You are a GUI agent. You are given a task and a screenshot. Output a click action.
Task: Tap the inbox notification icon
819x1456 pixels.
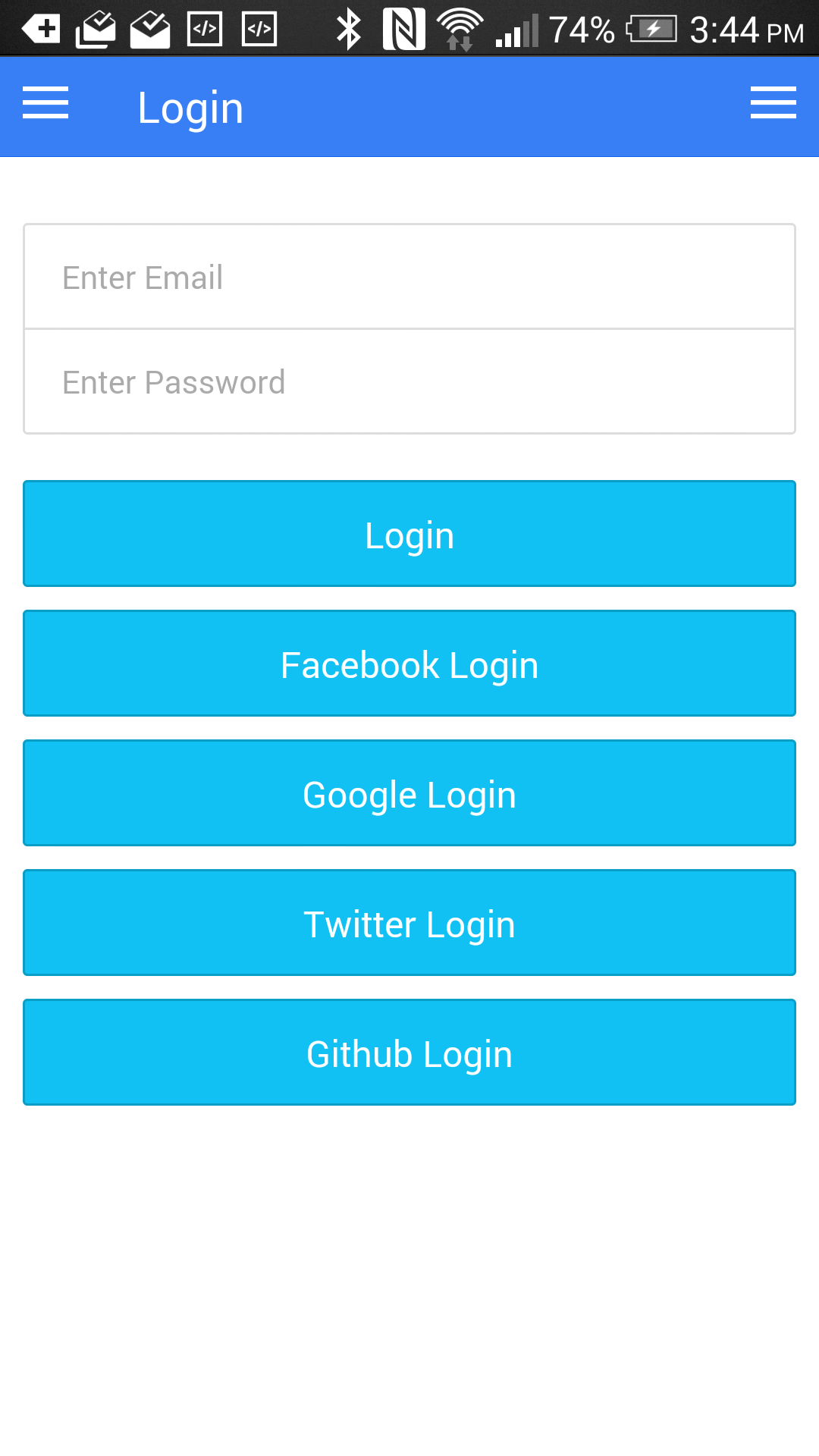(x=97, y=29)
